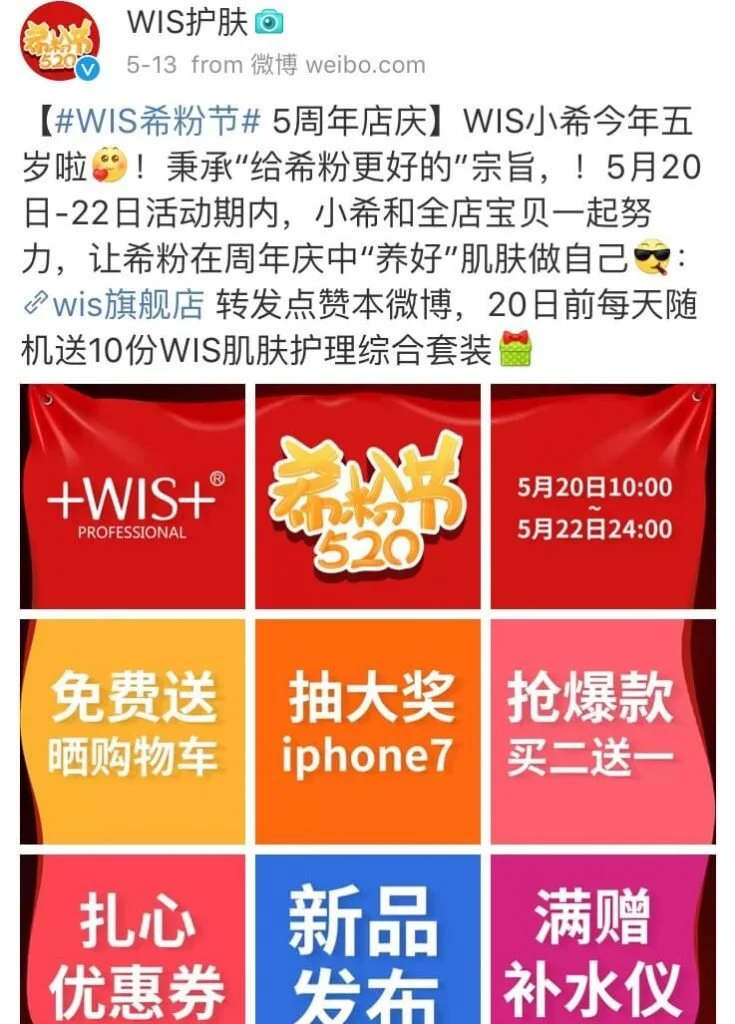
Task: View the 抽大奖 iphone7 image
Action: tap(367, 730)
